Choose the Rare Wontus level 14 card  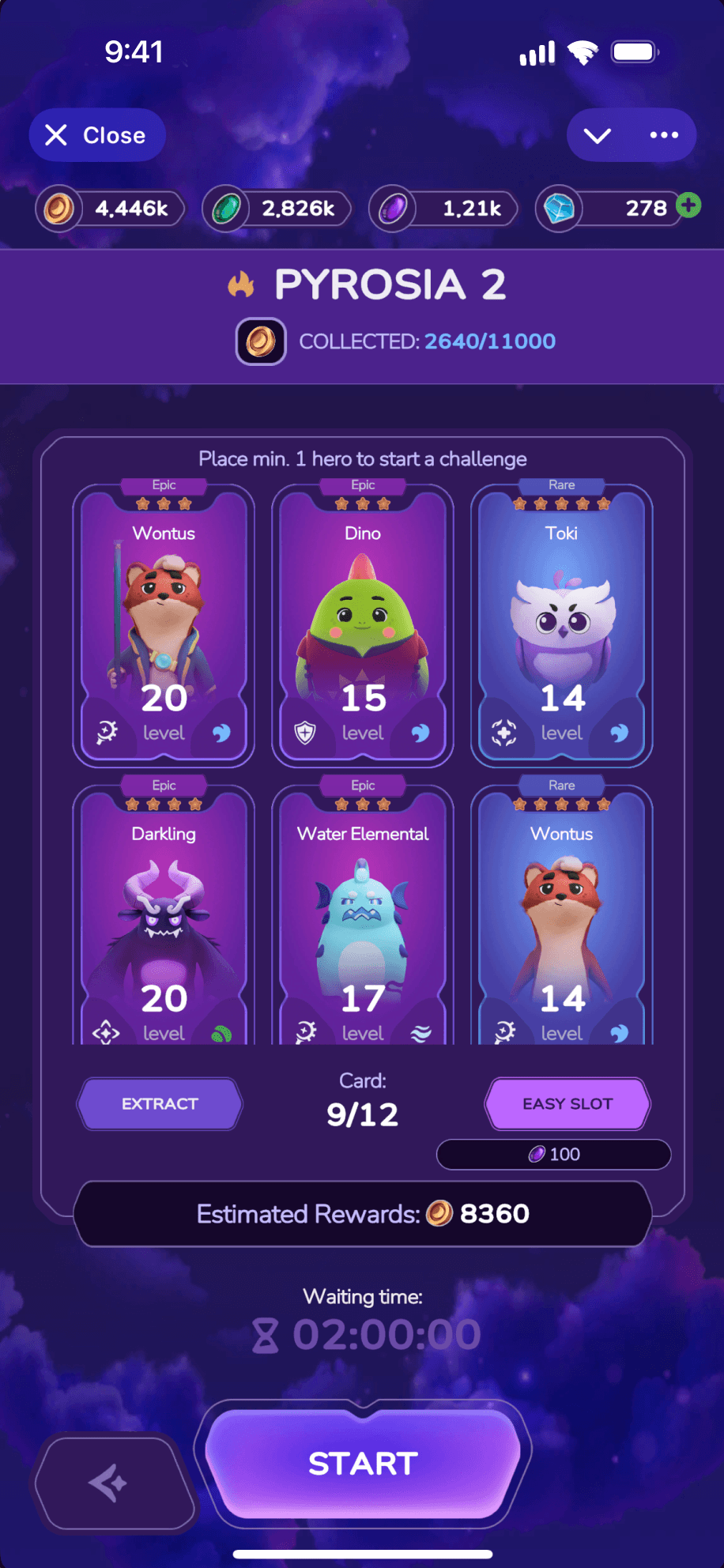(x=562, y=917)
